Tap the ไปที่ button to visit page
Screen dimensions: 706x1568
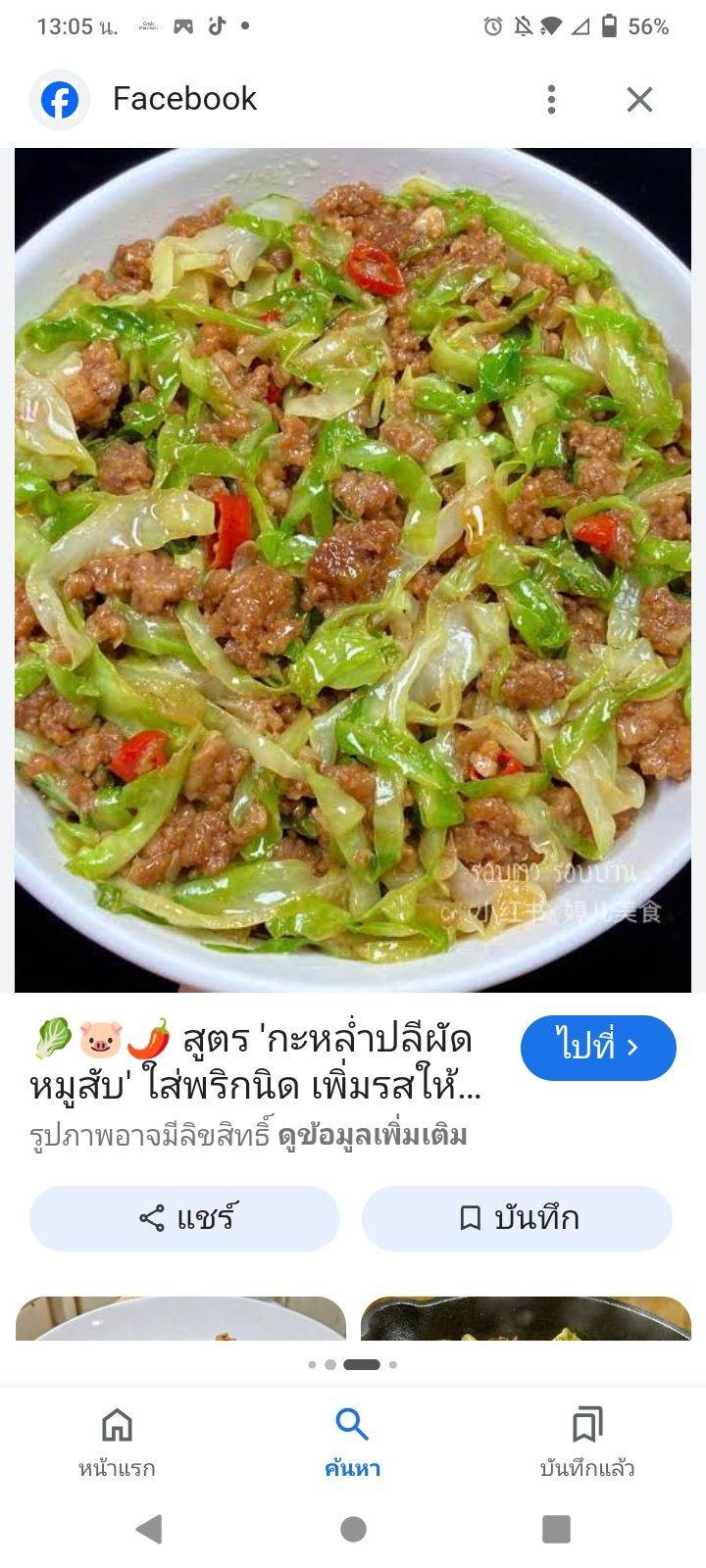point(598,1048)
